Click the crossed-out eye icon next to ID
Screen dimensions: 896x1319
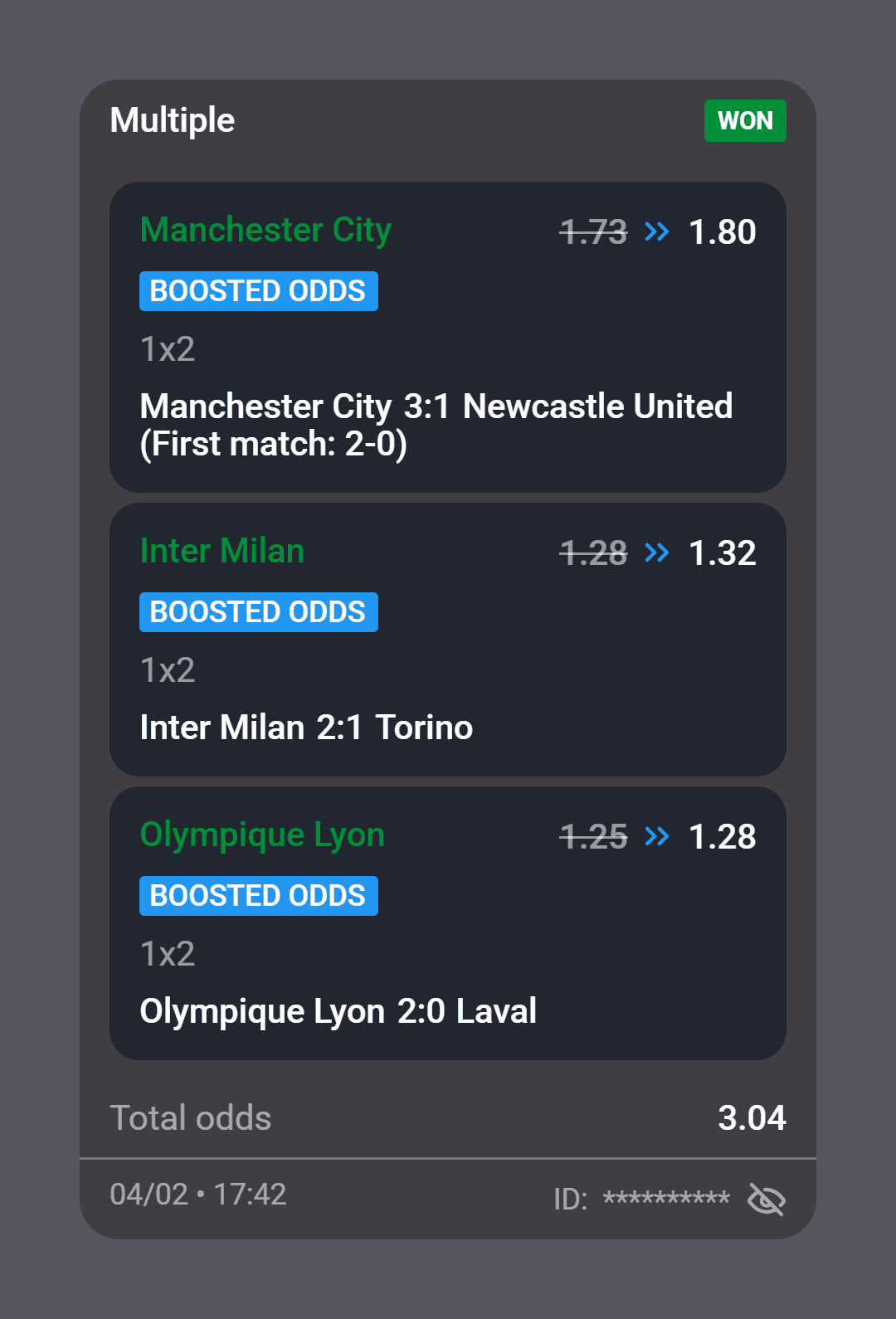767,1200
